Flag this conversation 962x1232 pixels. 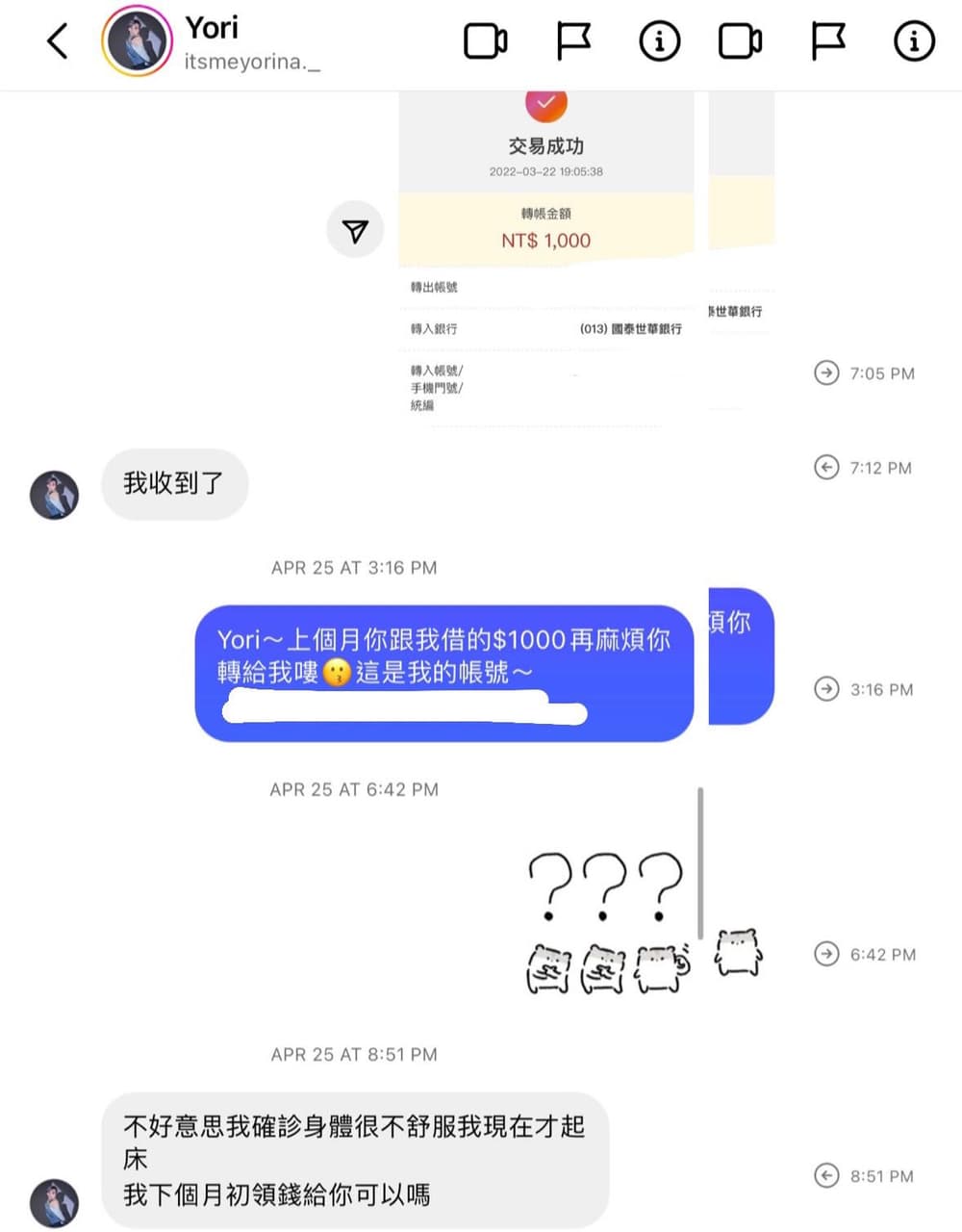573,41
